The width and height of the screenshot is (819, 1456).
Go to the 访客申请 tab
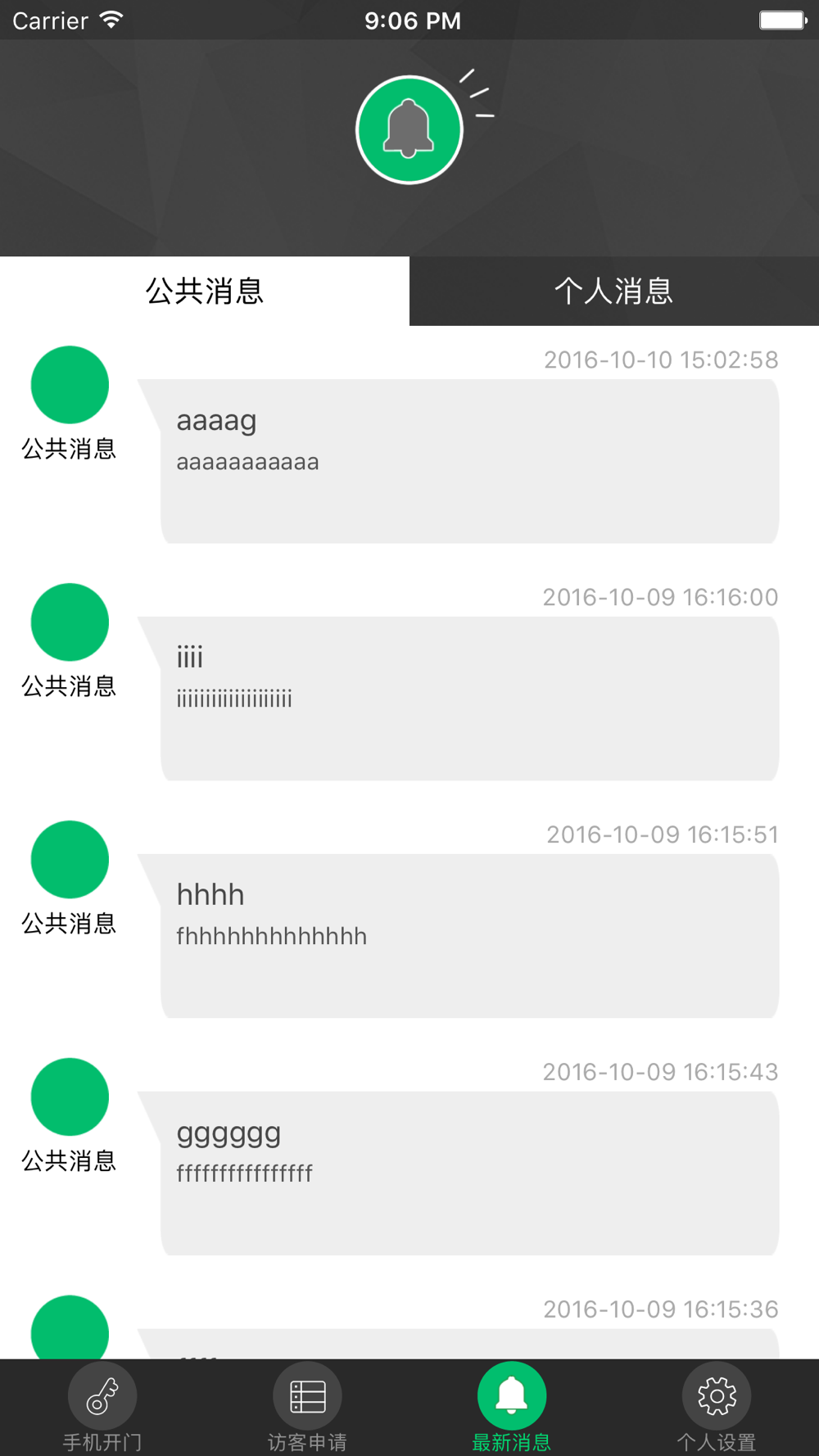click(307, 1408)
